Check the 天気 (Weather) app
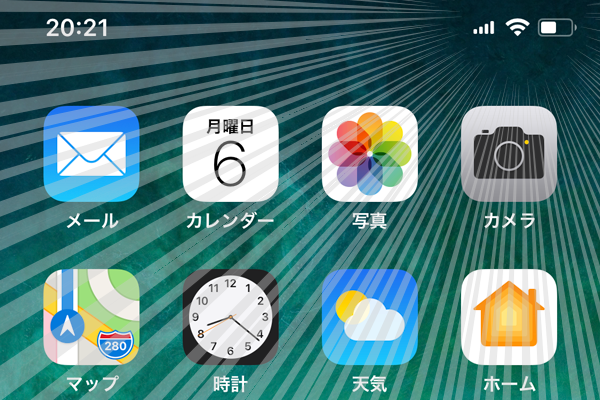 click(x=369, y=317)
